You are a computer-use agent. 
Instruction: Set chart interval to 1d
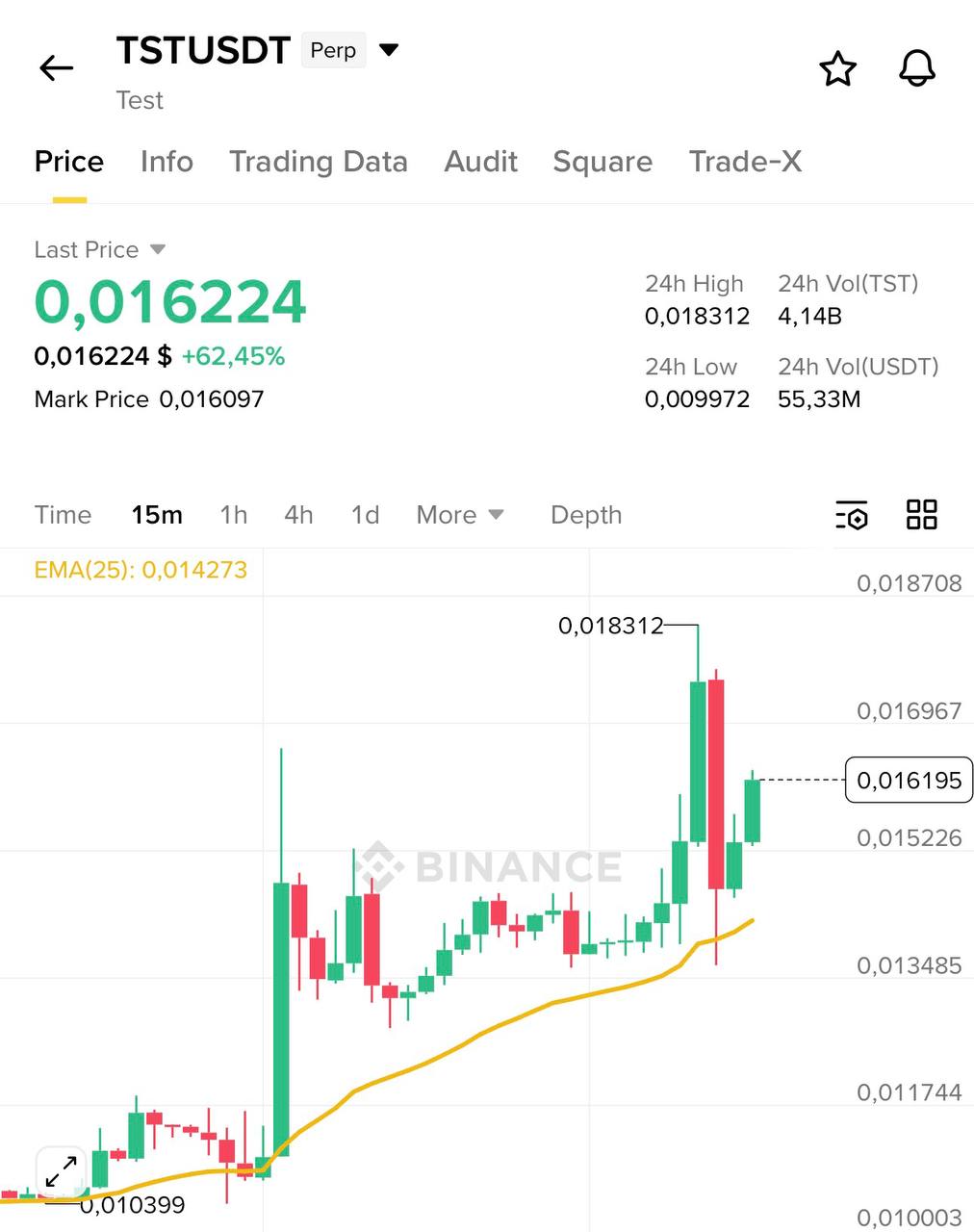point(365,515)
